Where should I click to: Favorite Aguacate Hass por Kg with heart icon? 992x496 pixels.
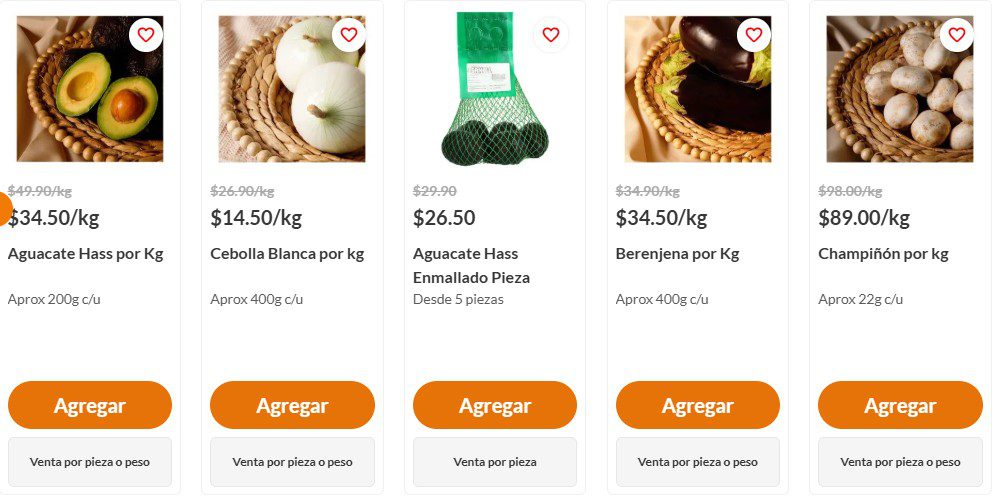click(x=146, y=35)
